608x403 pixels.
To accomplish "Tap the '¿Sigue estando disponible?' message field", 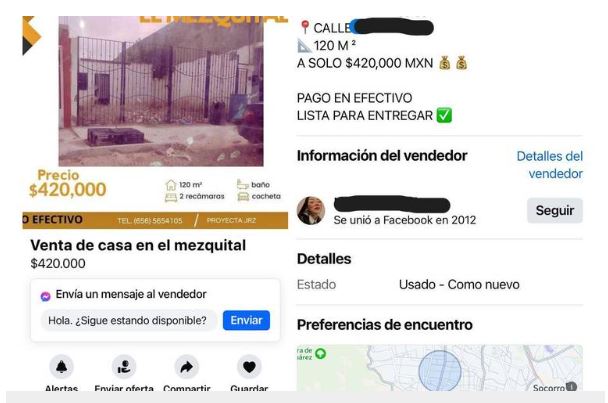I will pyautogui.click(x=128, y=320).
